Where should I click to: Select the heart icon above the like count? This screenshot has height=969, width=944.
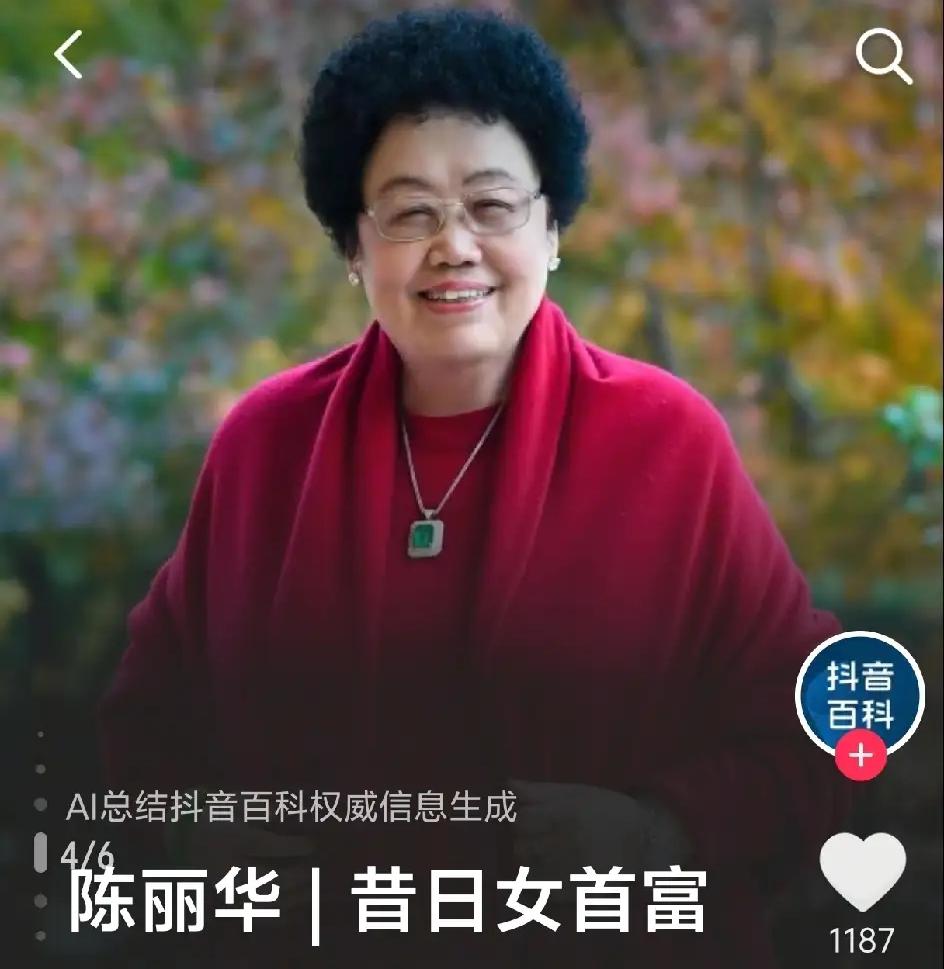click(x=862, y=871)
